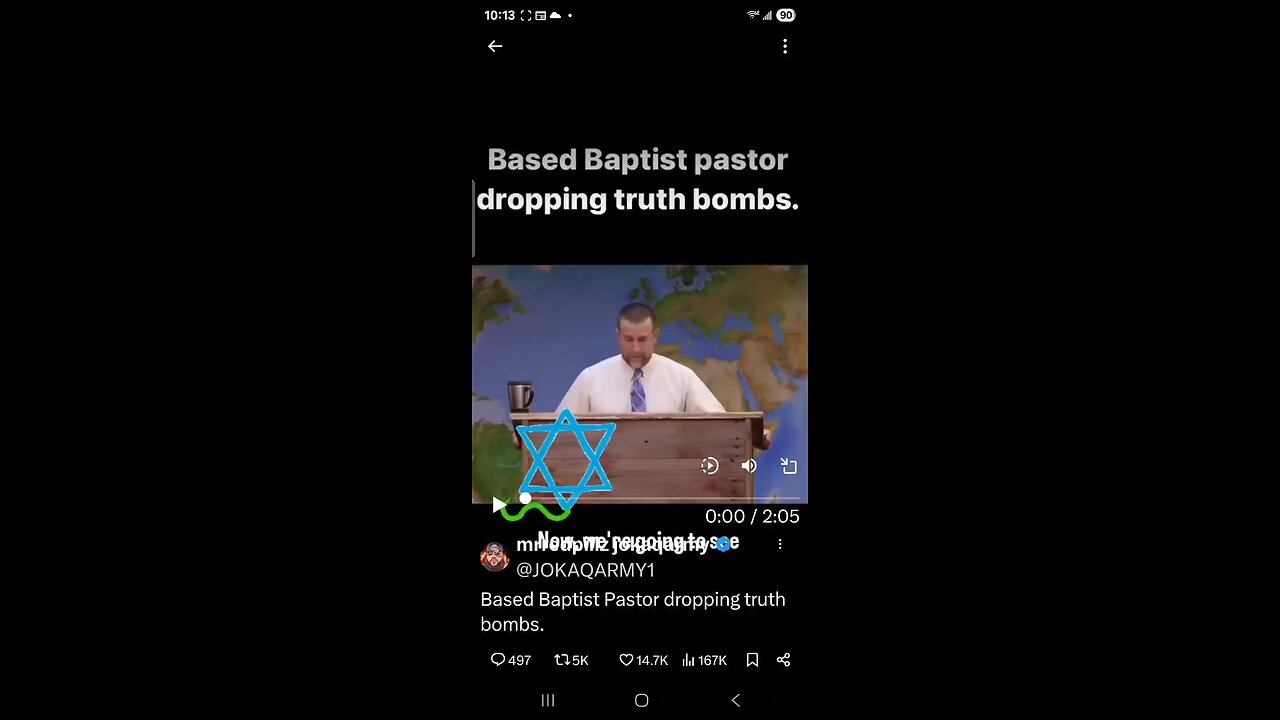Bookmark this post
Screen dimensions: 1280x720
pos(752,660)
